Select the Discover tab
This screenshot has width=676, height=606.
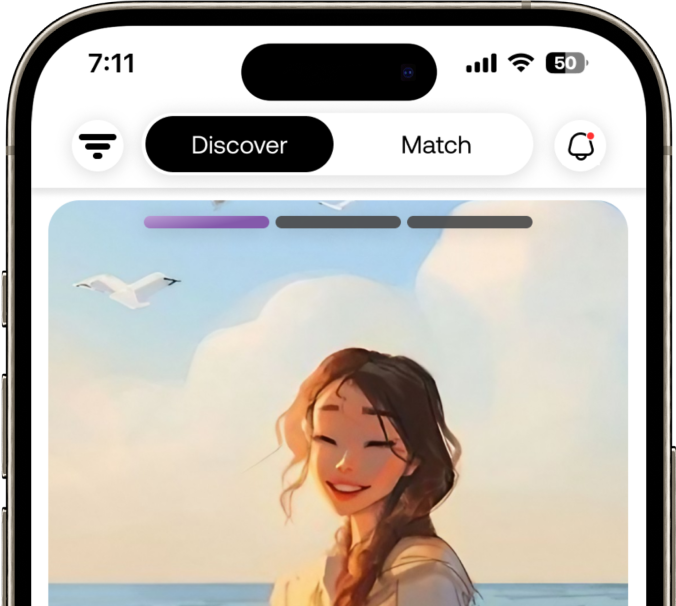point(239,145)
